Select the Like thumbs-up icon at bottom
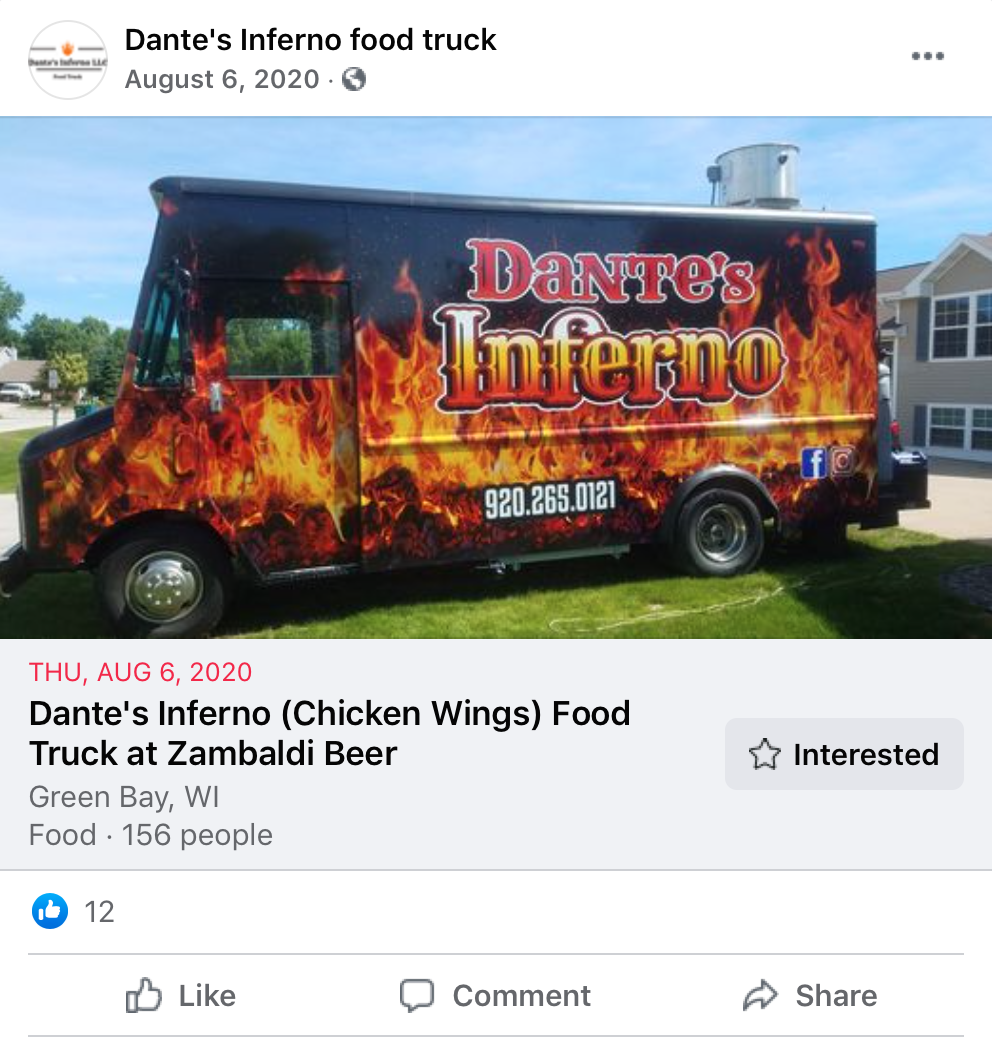Screen dimensions: 992x1048 click(x=148, y=995)
